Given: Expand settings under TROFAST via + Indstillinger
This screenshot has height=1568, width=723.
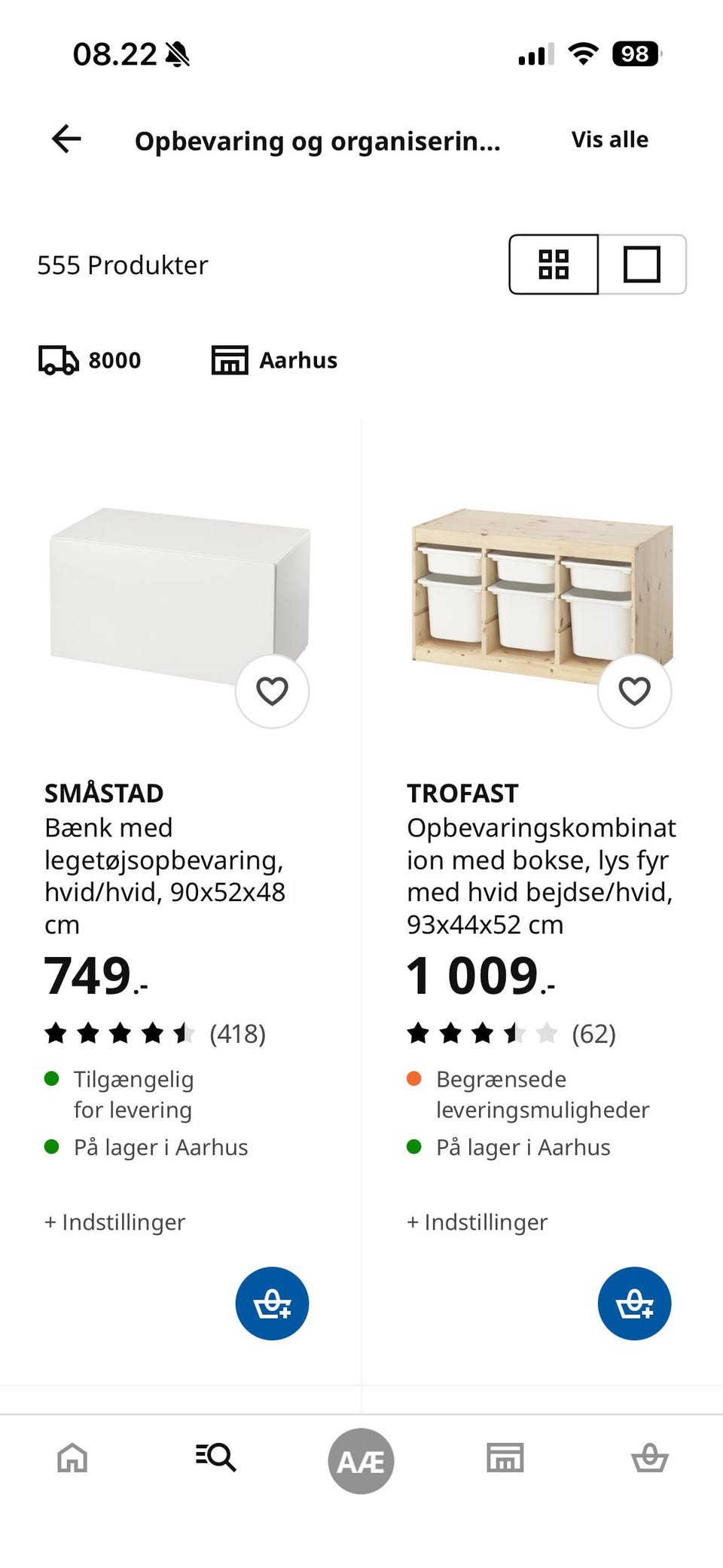Looking at the screenshot, I should point(477,1222).
